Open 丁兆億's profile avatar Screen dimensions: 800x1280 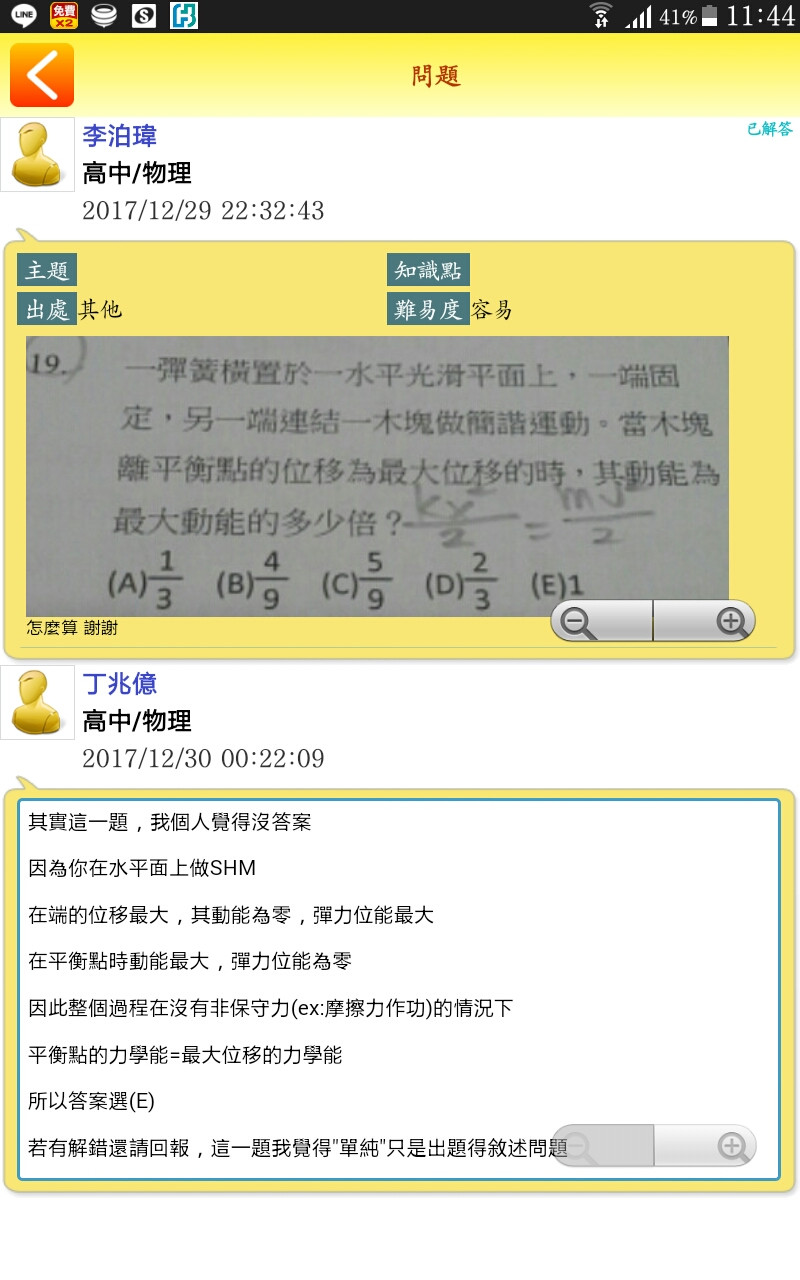(x=37, y=702)
